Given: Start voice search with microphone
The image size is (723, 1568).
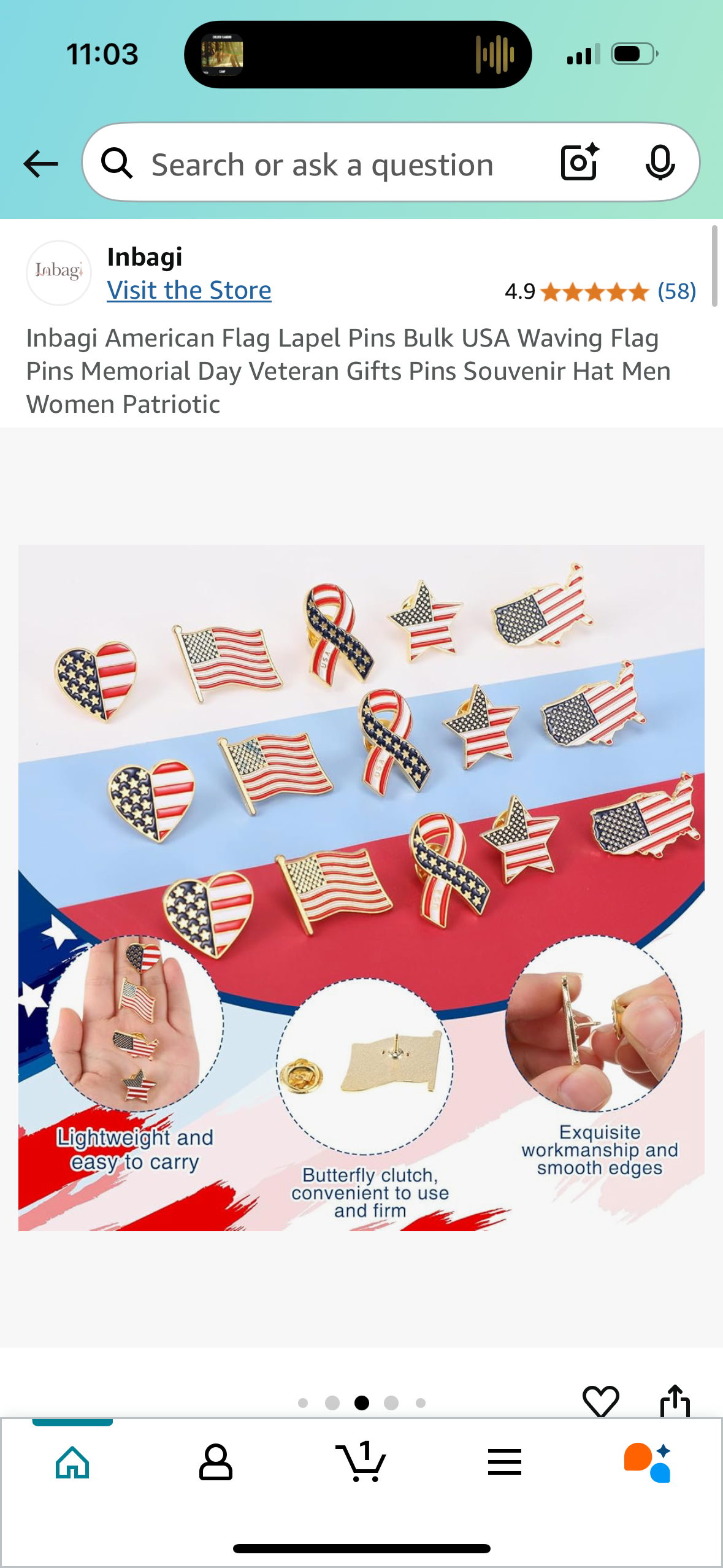Looking at the screenshot, I should [x=660, y=163].
